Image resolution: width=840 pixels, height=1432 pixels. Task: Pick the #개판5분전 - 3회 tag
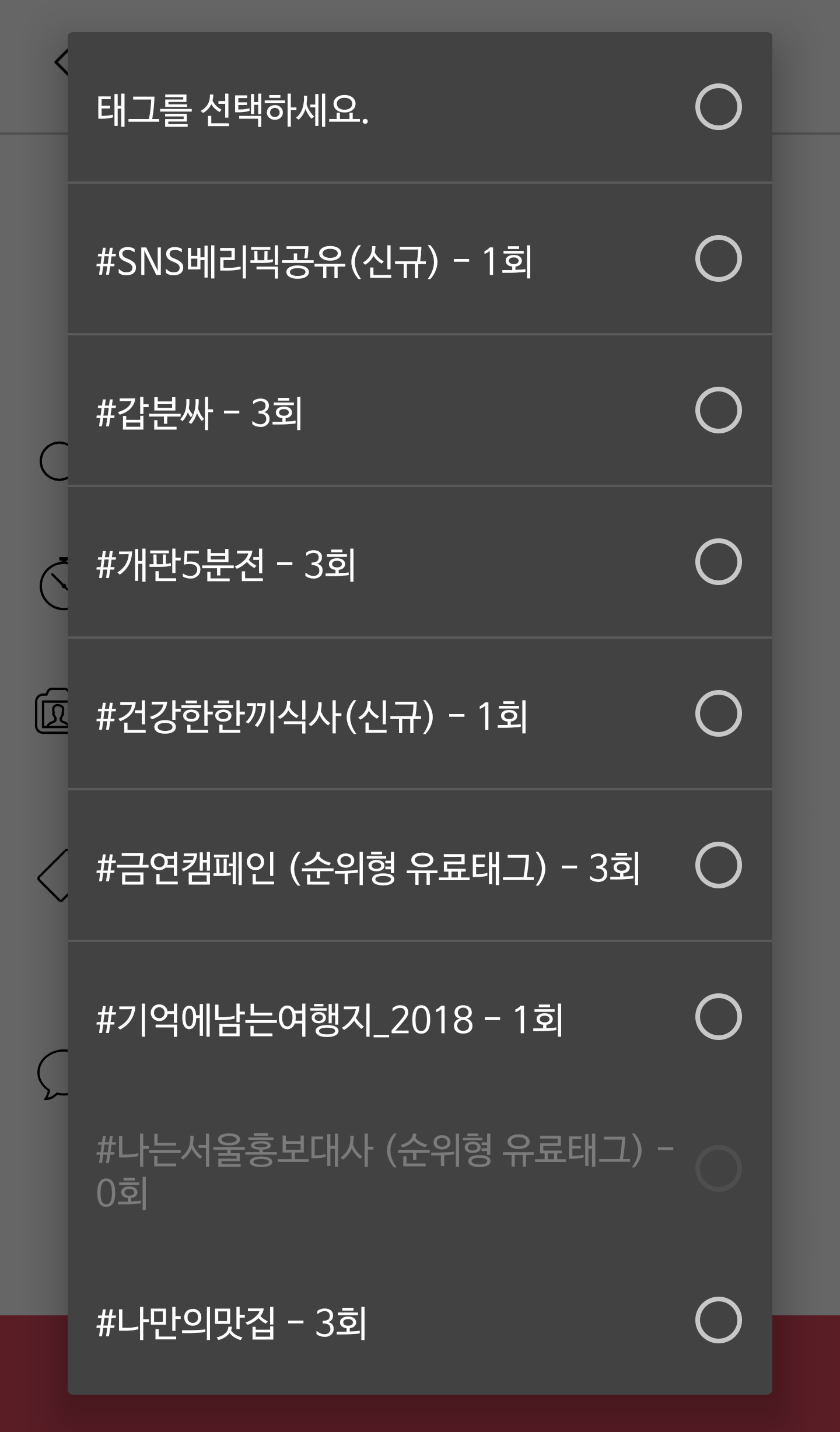coord(419,563)
